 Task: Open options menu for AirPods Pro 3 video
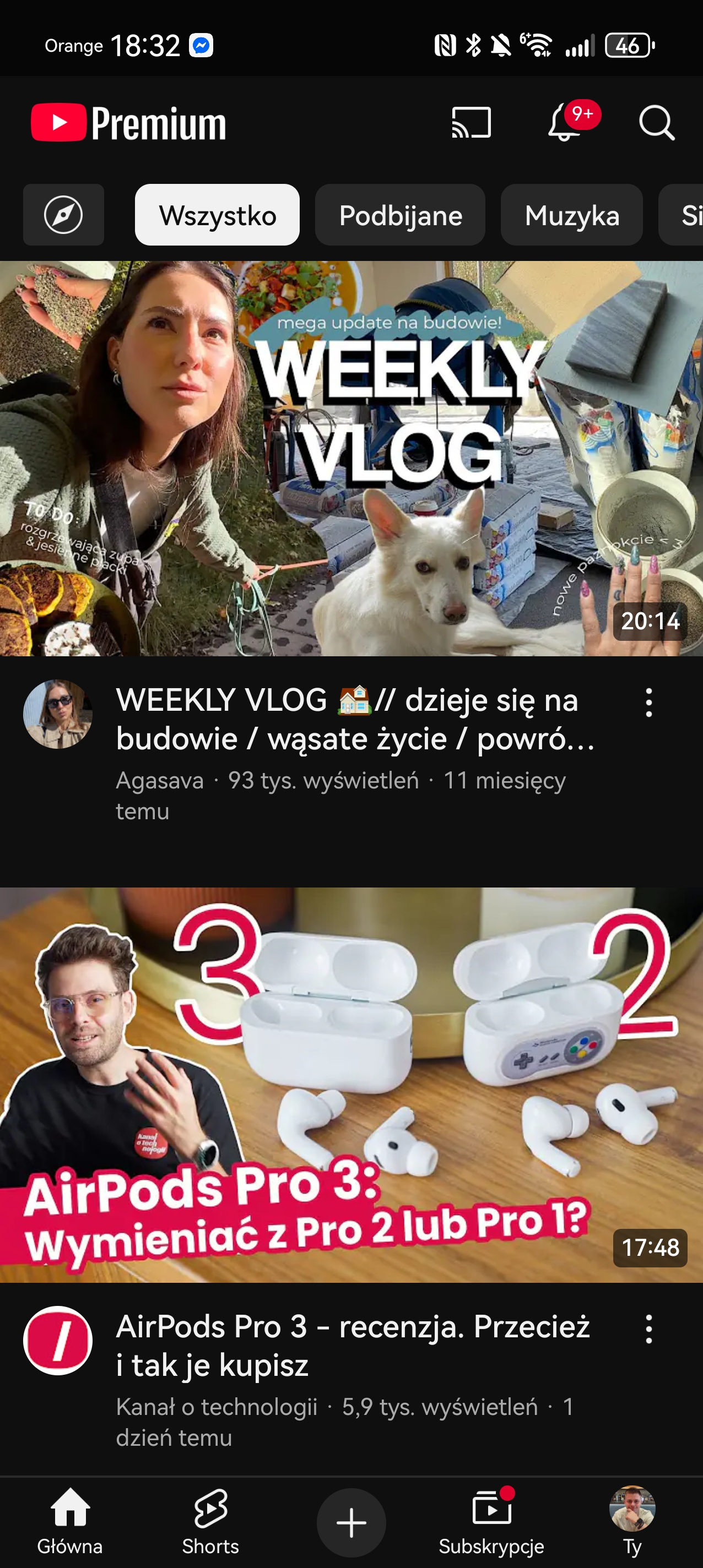tap(649, 1329)
